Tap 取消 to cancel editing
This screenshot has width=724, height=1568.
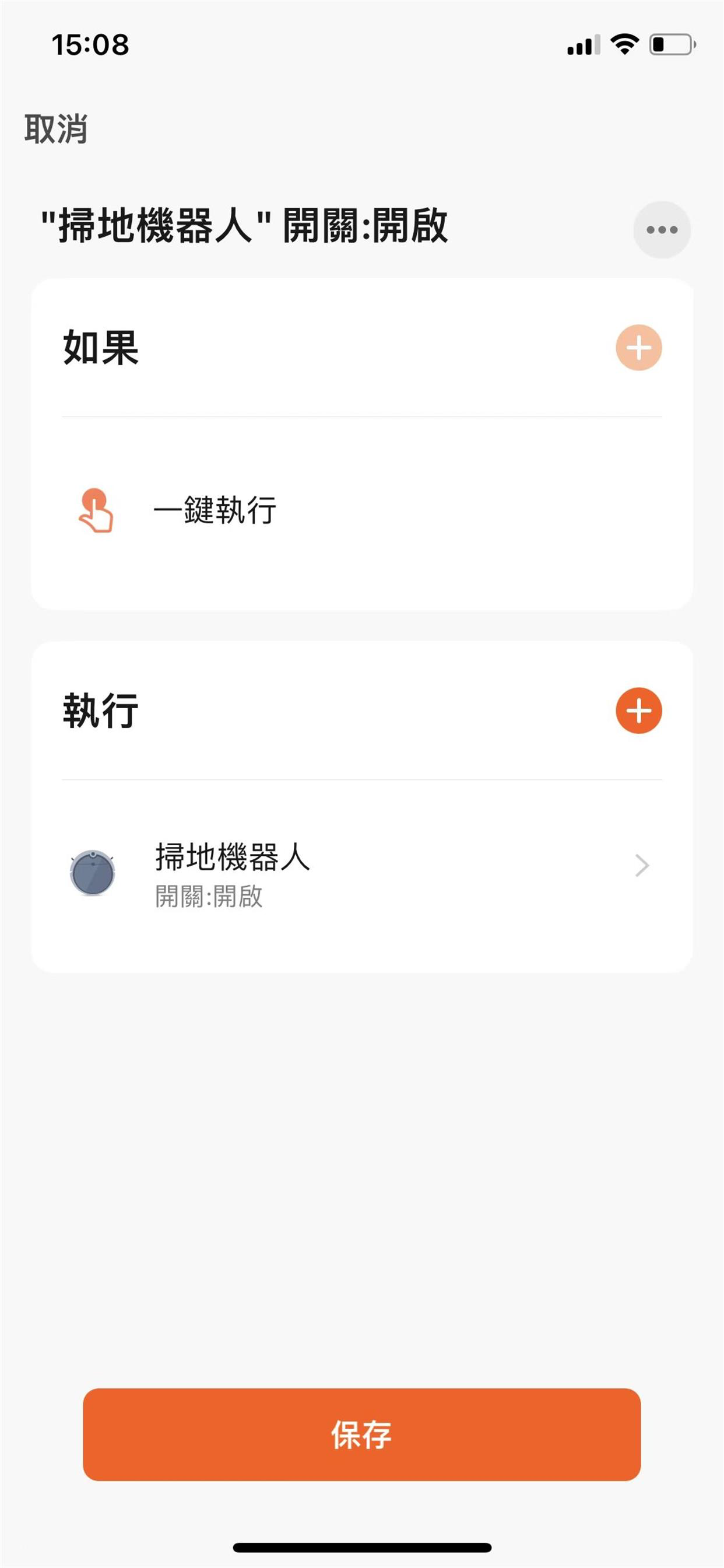(x=56, y=129)
